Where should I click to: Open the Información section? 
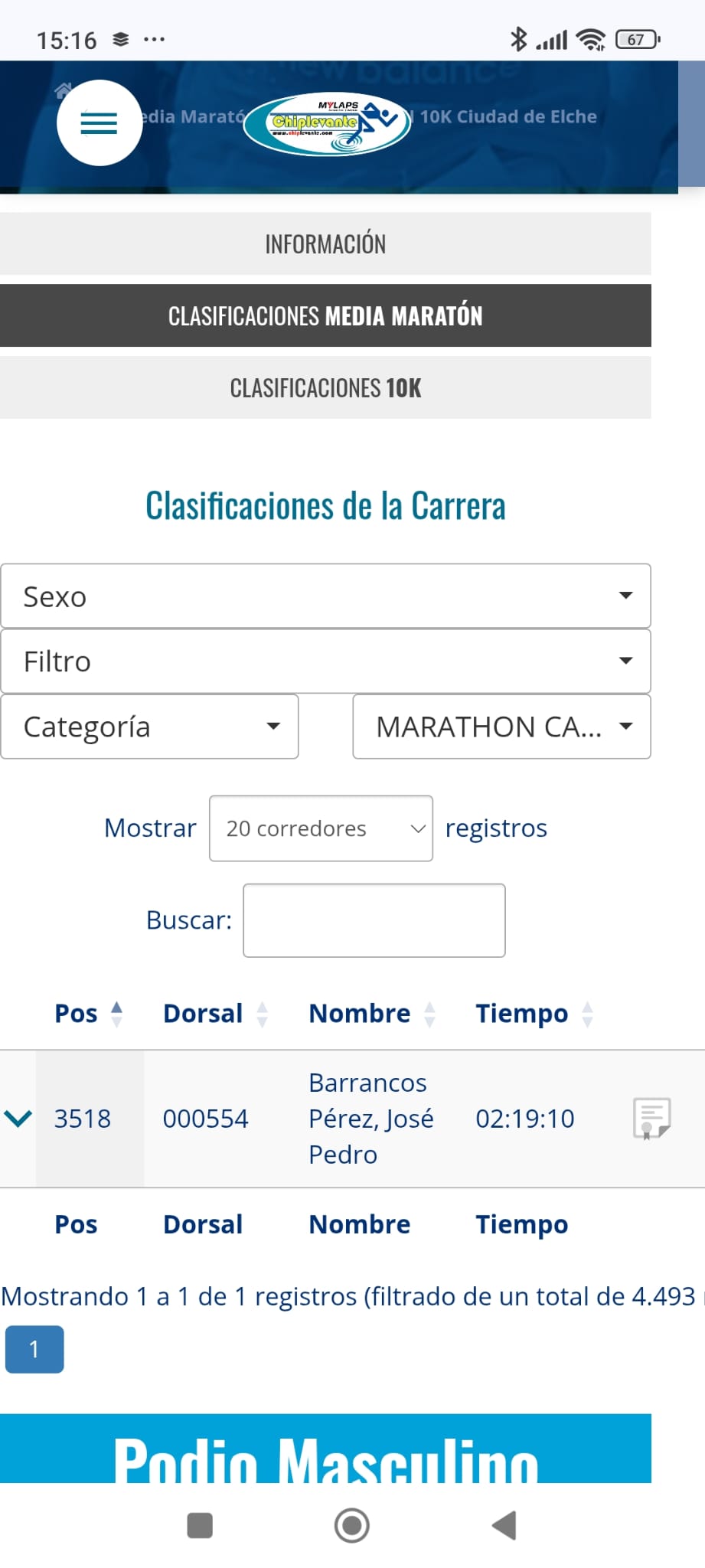coord(325,243)
